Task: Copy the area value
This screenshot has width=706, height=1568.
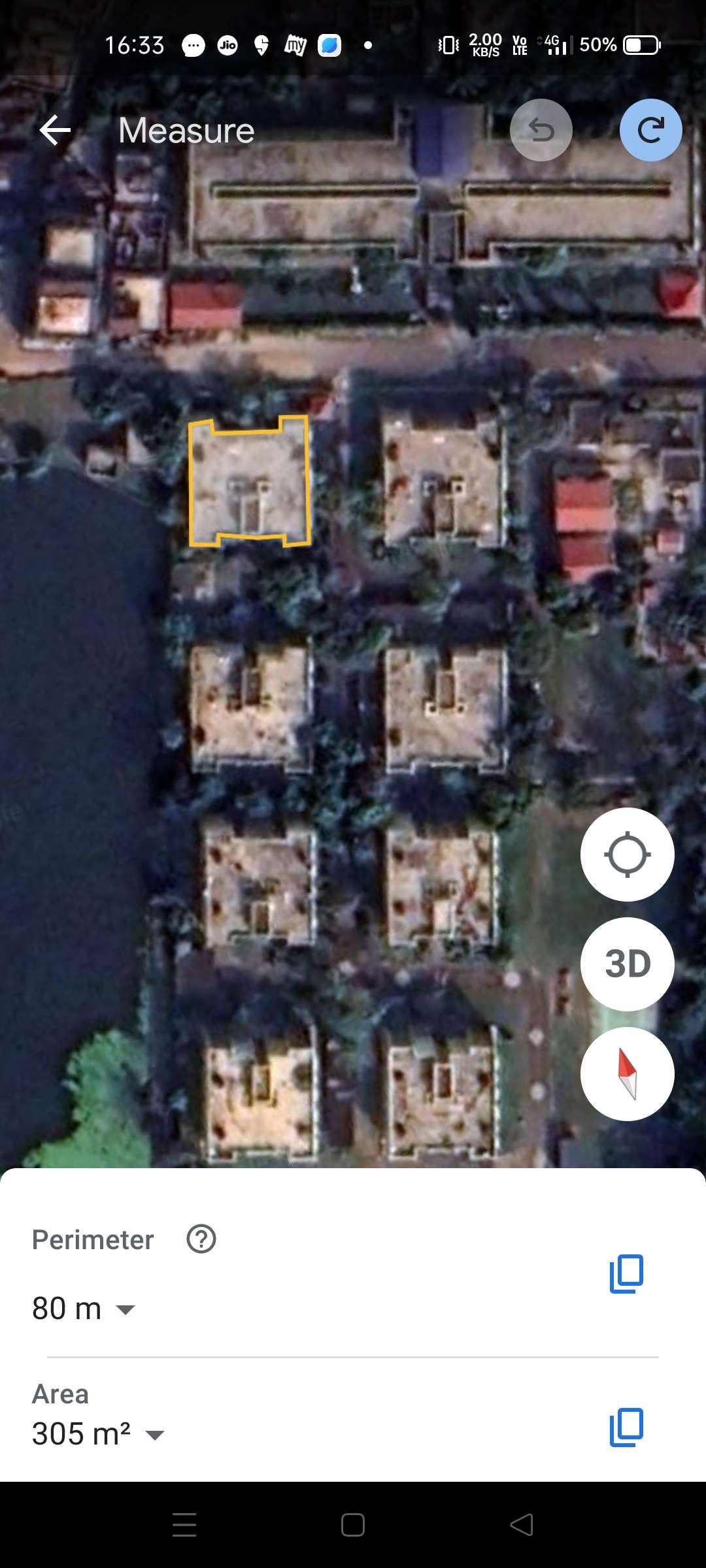Action: (x=626, y=1428)
